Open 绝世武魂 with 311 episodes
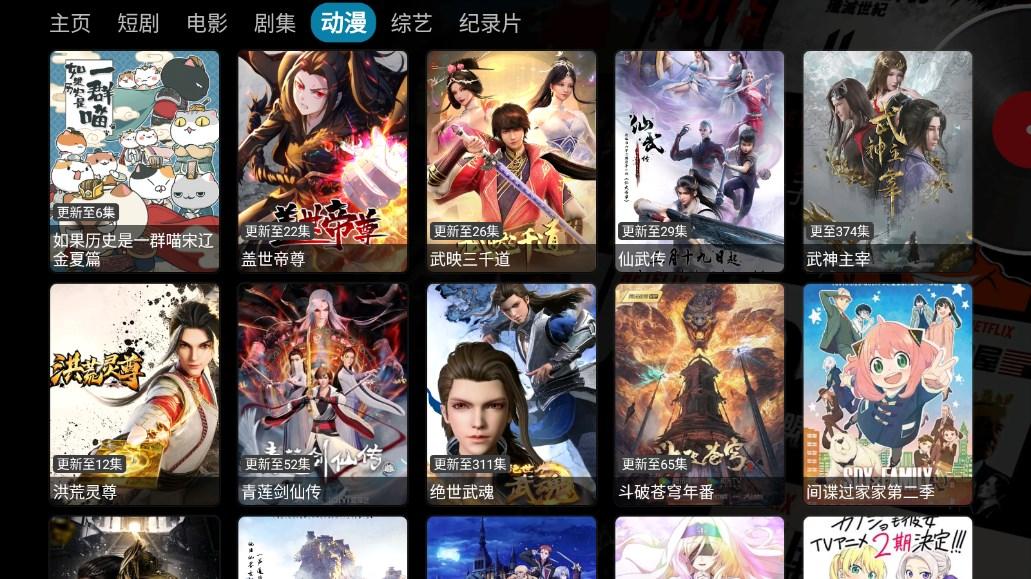 tap(511, 394)
